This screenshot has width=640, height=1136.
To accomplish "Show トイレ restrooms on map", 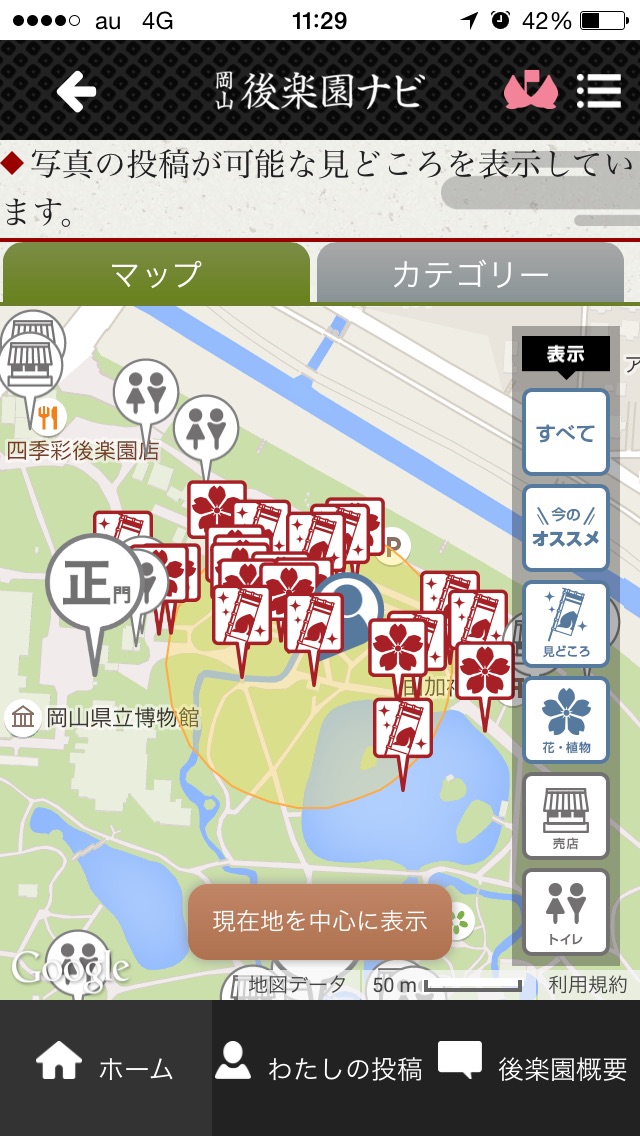I will pos(565,911).
